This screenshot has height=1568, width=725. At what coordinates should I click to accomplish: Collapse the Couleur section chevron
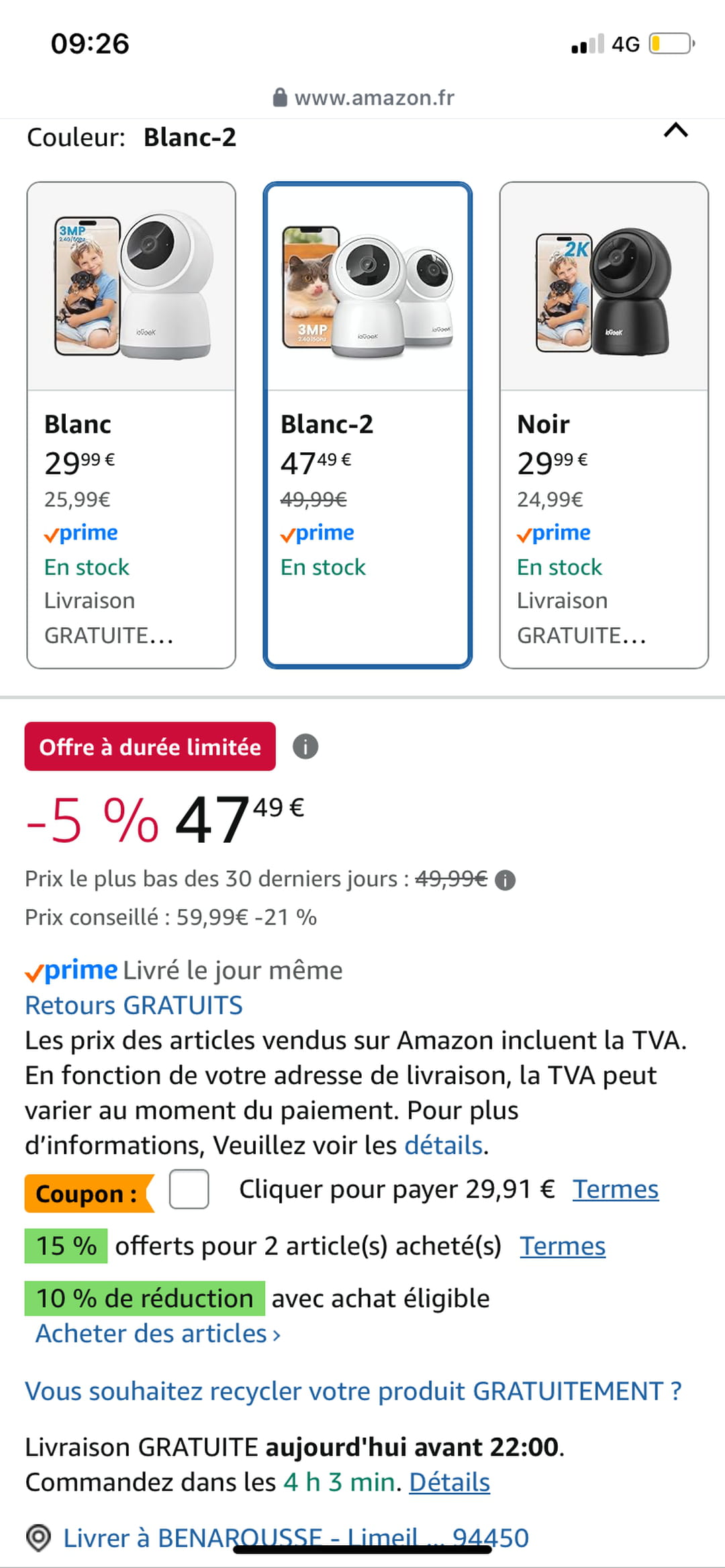(676, 130)
